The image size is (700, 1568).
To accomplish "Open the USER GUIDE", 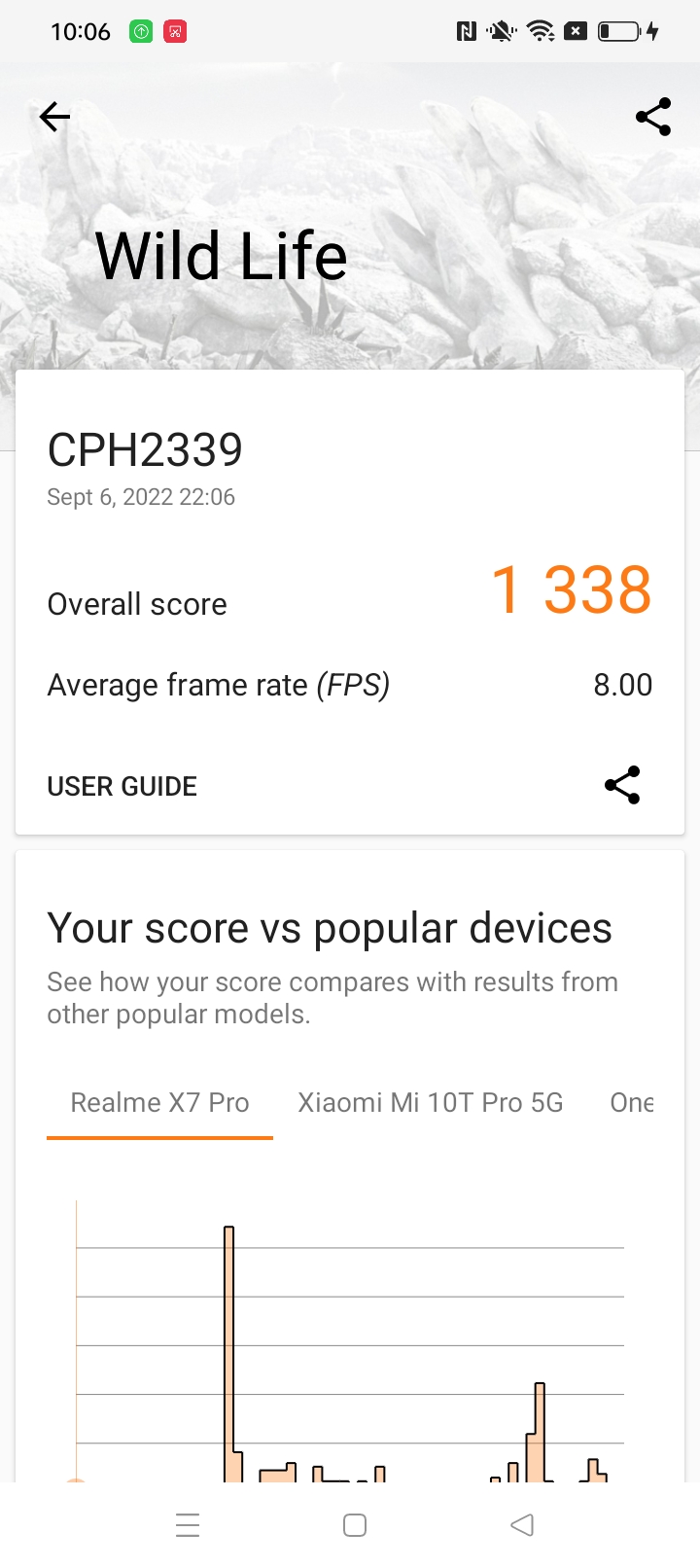I will [x=122, y=786].
